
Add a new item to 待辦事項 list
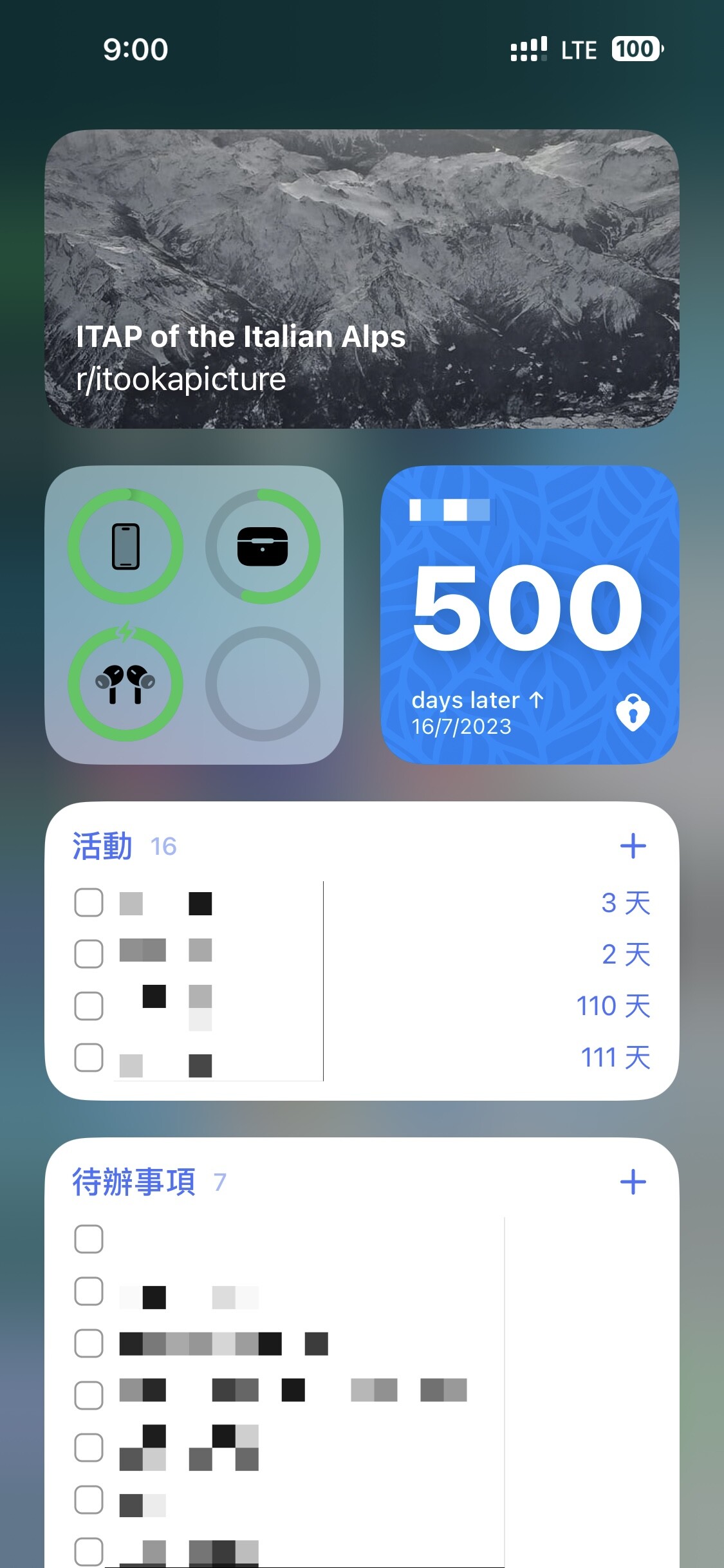click(x=633, y=1182)
